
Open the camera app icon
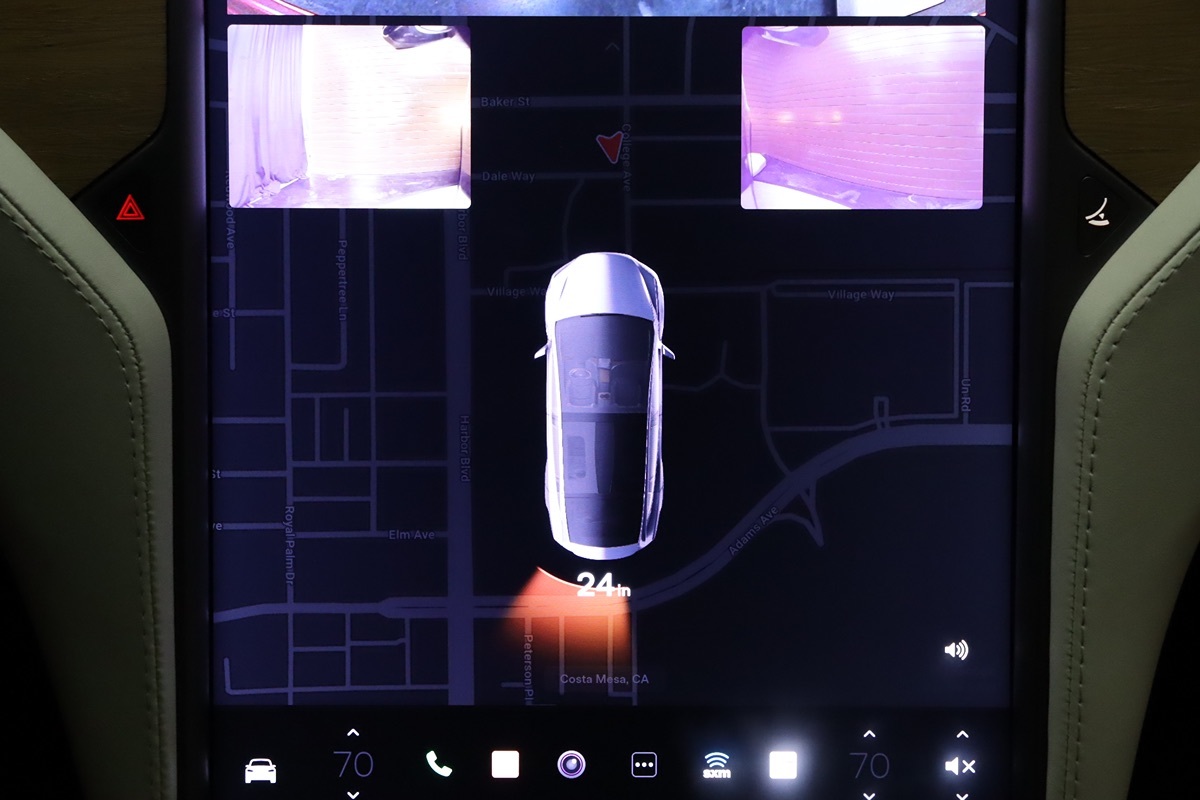tap(571, 765)
